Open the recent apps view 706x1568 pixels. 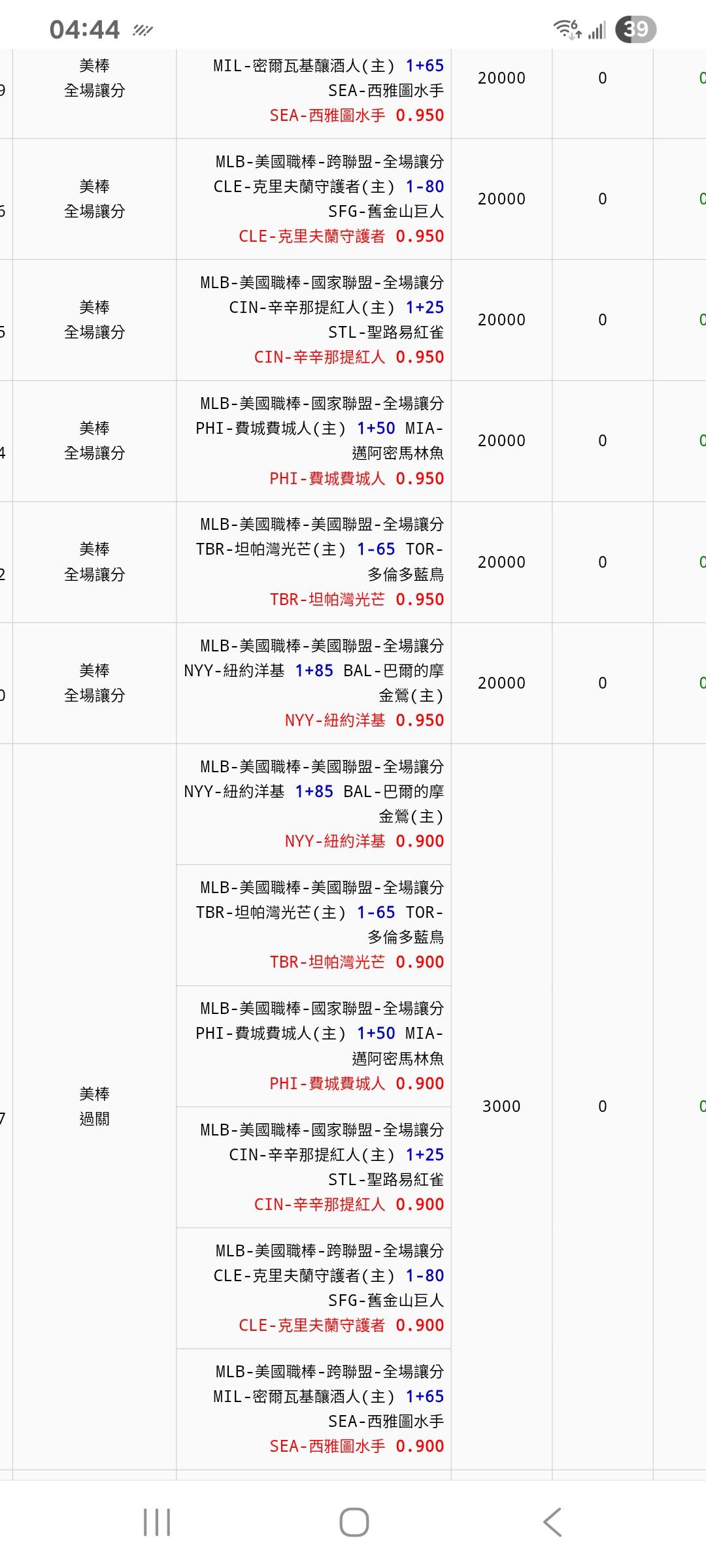157,1522
